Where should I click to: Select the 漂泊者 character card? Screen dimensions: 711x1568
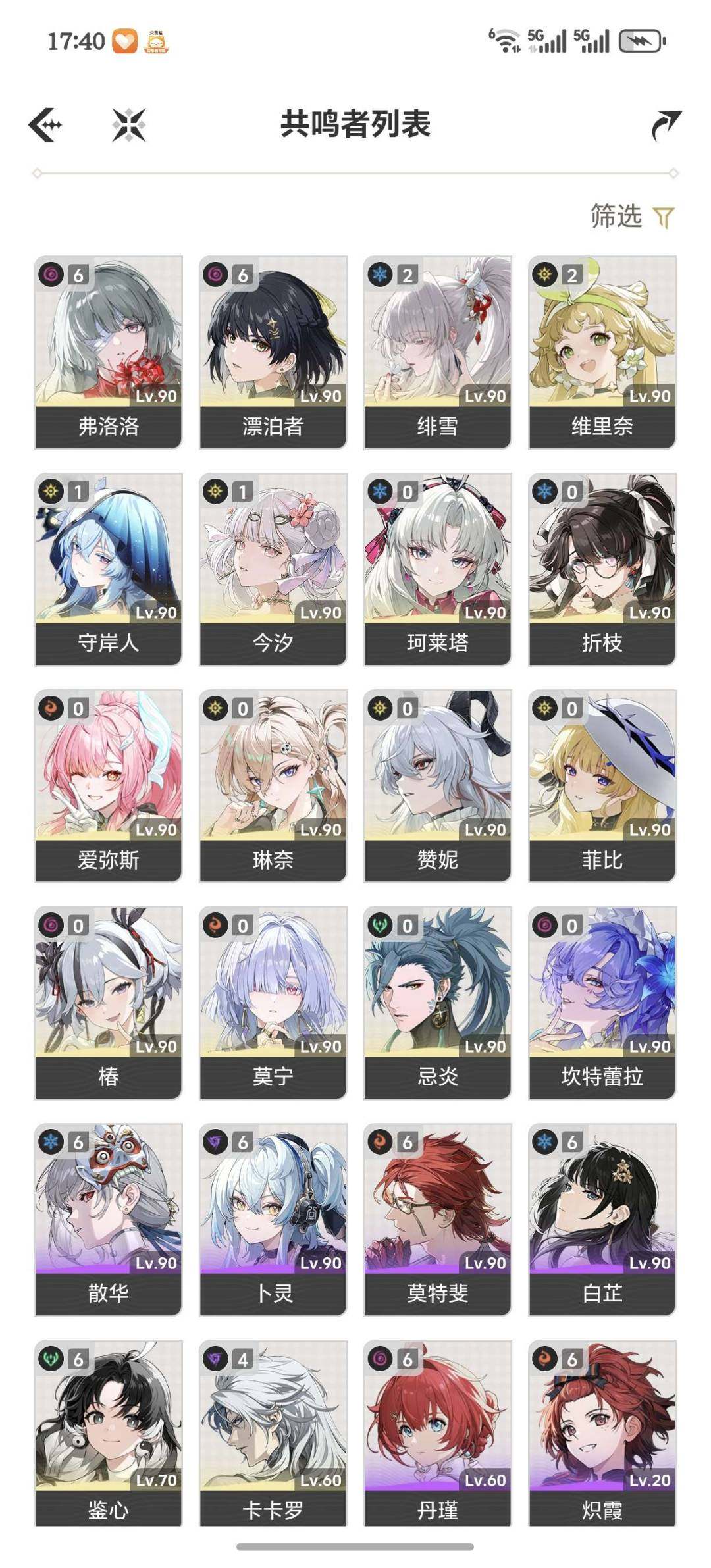coord(273,352)
